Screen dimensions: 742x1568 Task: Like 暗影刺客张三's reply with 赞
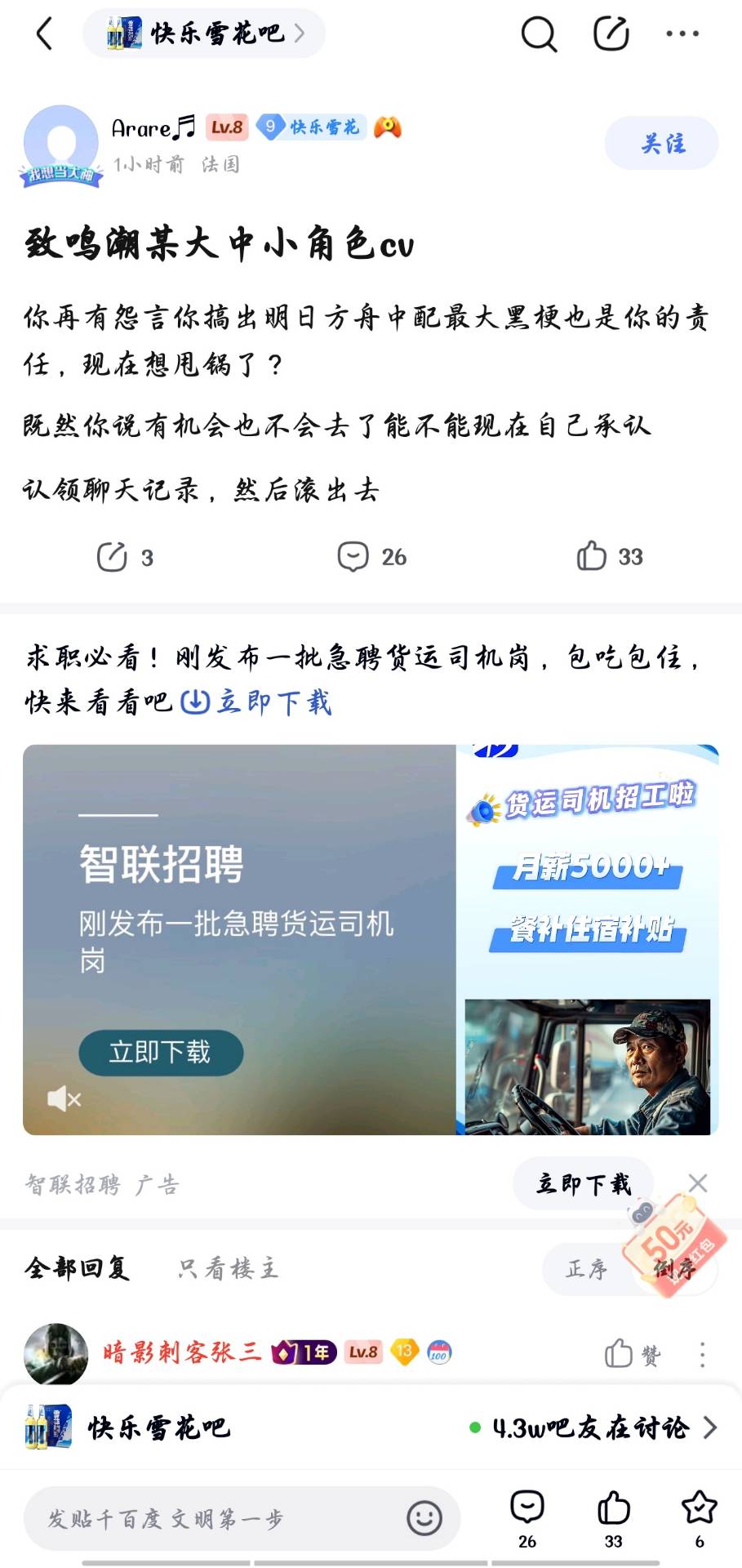point(632,1355)
